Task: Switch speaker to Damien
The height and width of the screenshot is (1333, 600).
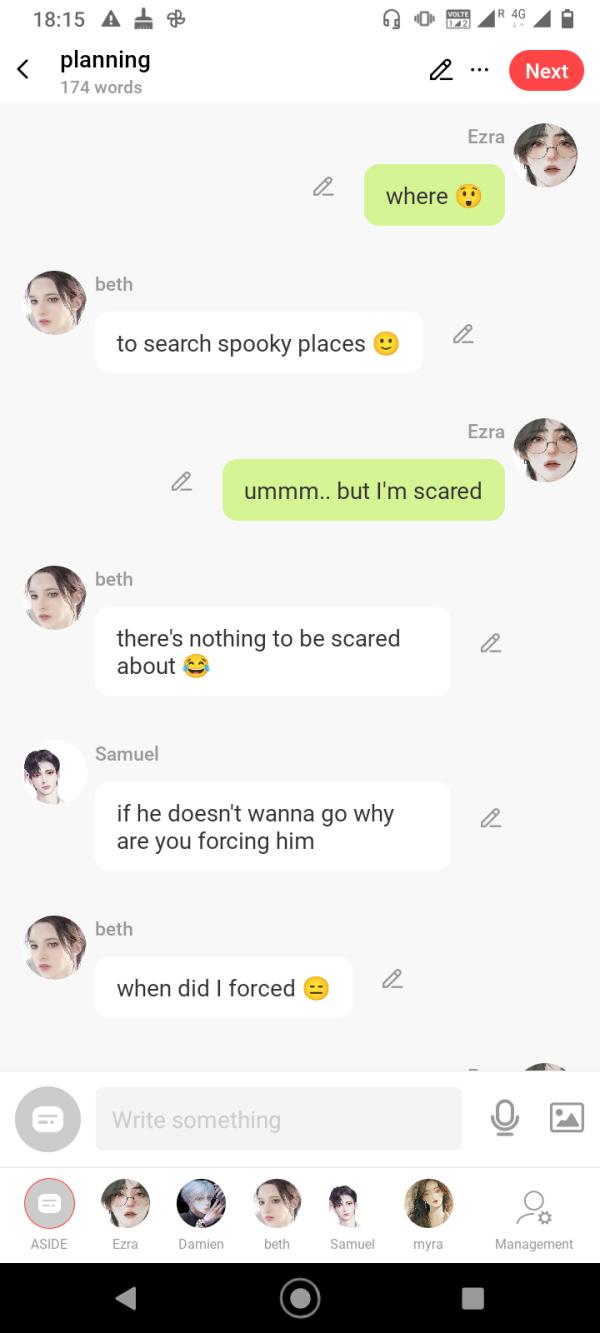Action: [201, 1203]
